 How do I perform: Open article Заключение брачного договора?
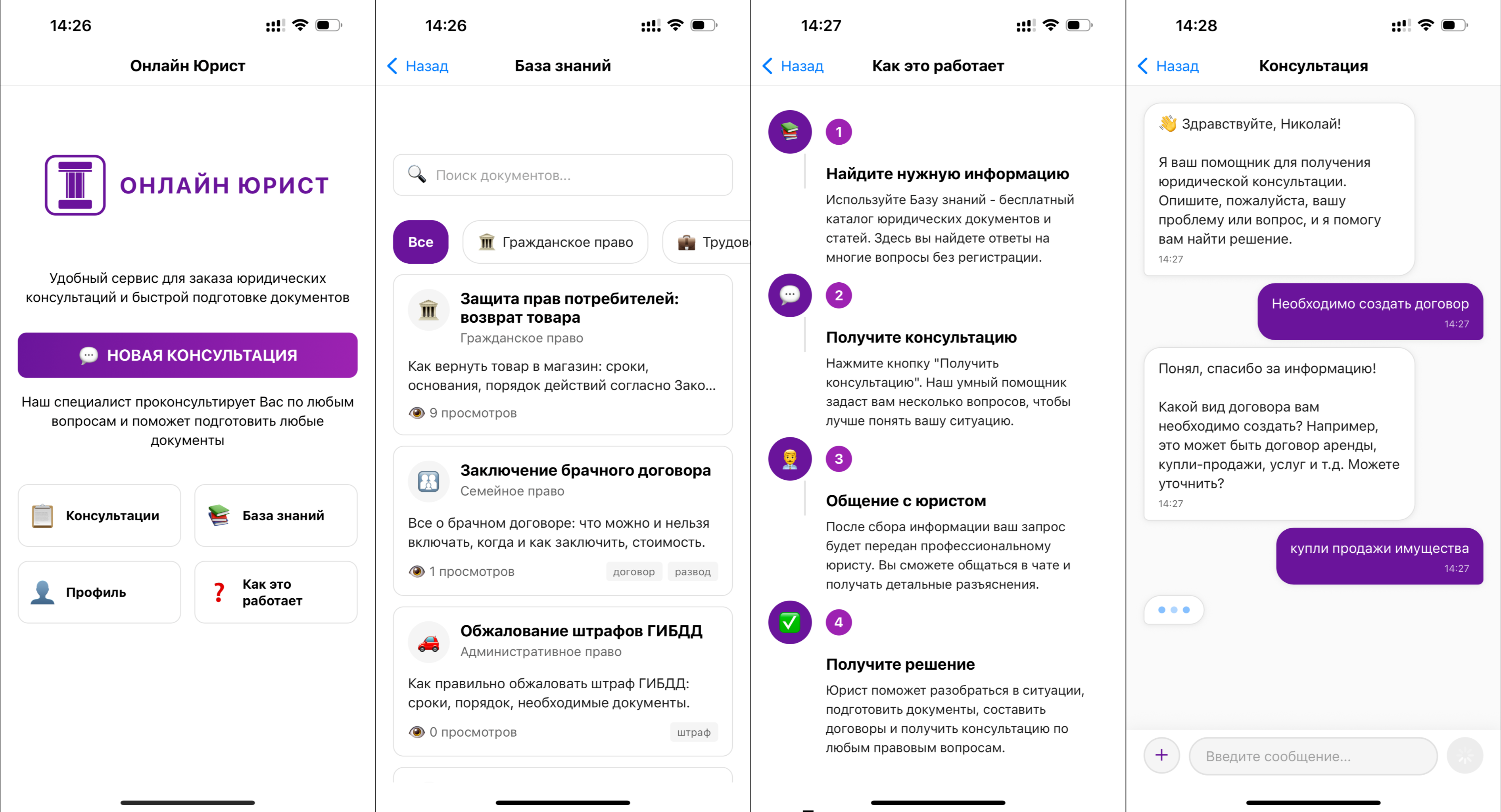click(x=562, y=519)
